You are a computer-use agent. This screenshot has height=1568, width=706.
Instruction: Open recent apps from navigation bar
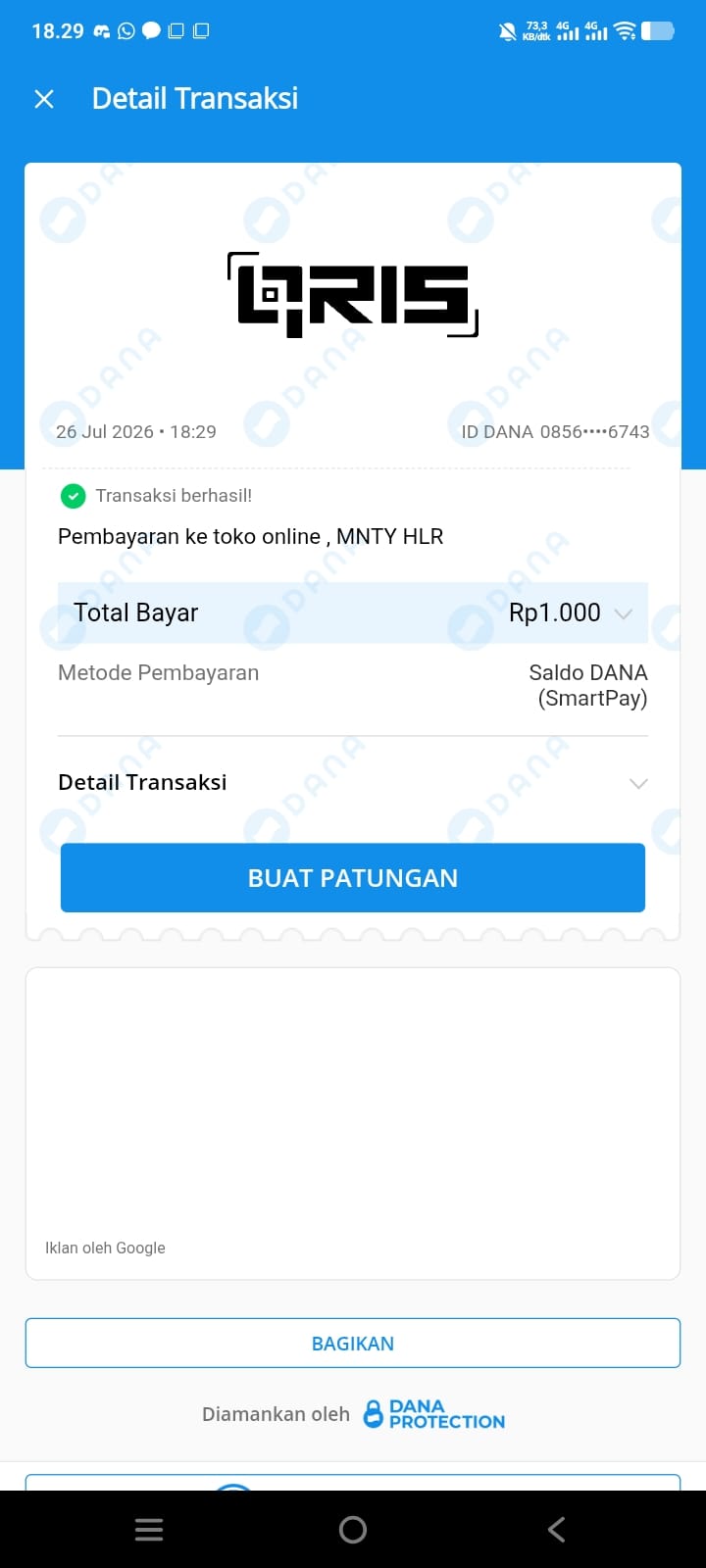click(x=149, y=1530)
